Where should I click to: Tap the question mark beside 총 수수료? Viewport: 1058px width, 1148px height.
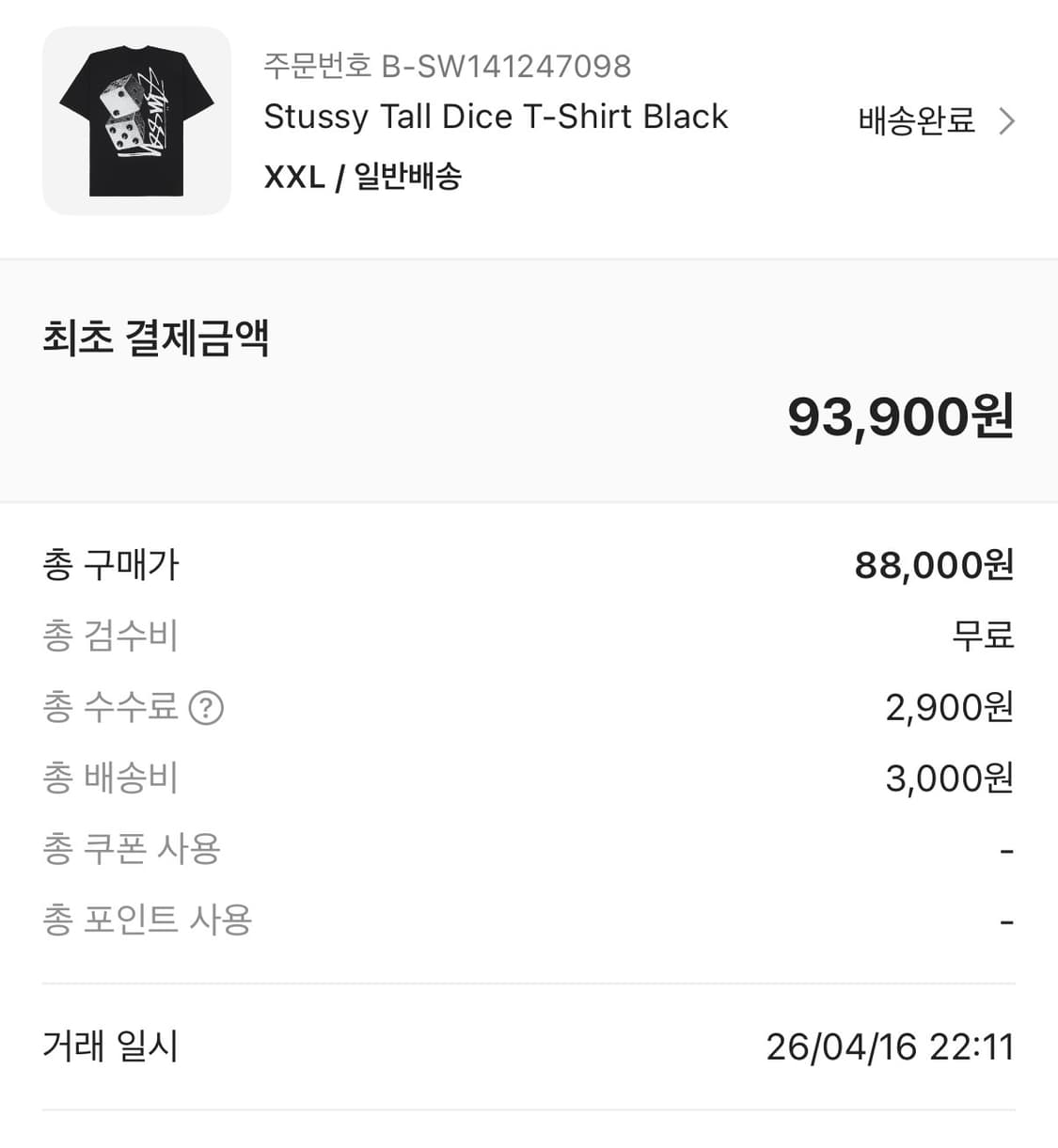[207, 708]
